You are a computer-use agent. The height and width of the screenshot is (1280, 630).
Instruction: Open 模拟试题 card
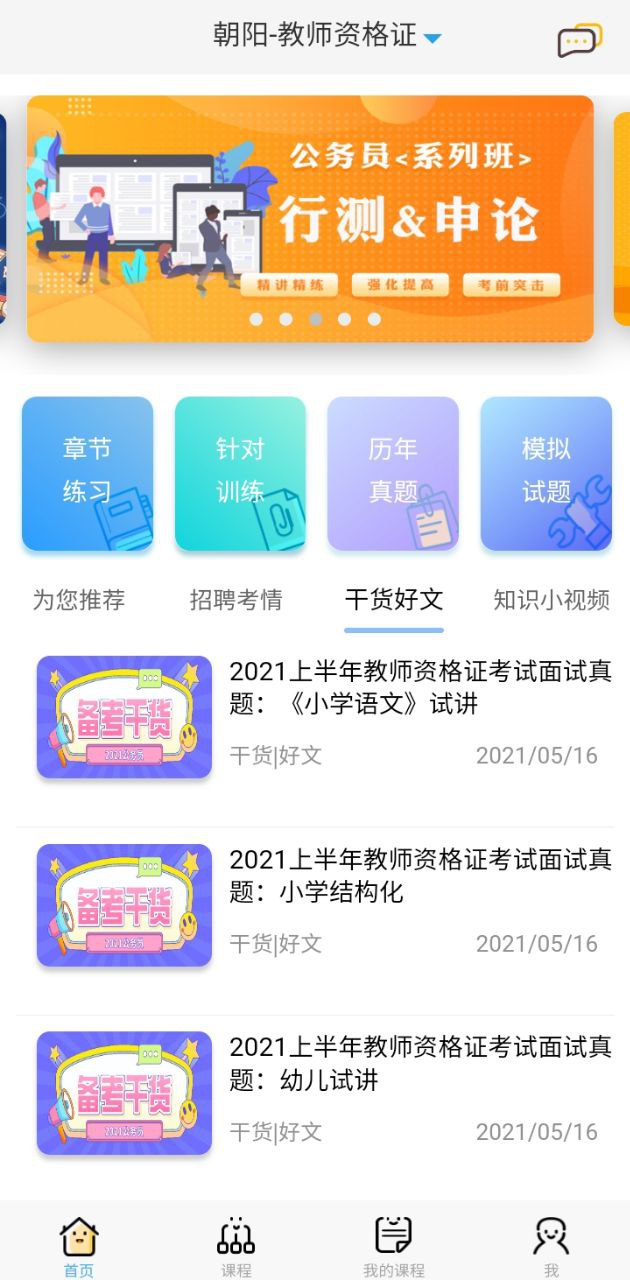point(546,473)
